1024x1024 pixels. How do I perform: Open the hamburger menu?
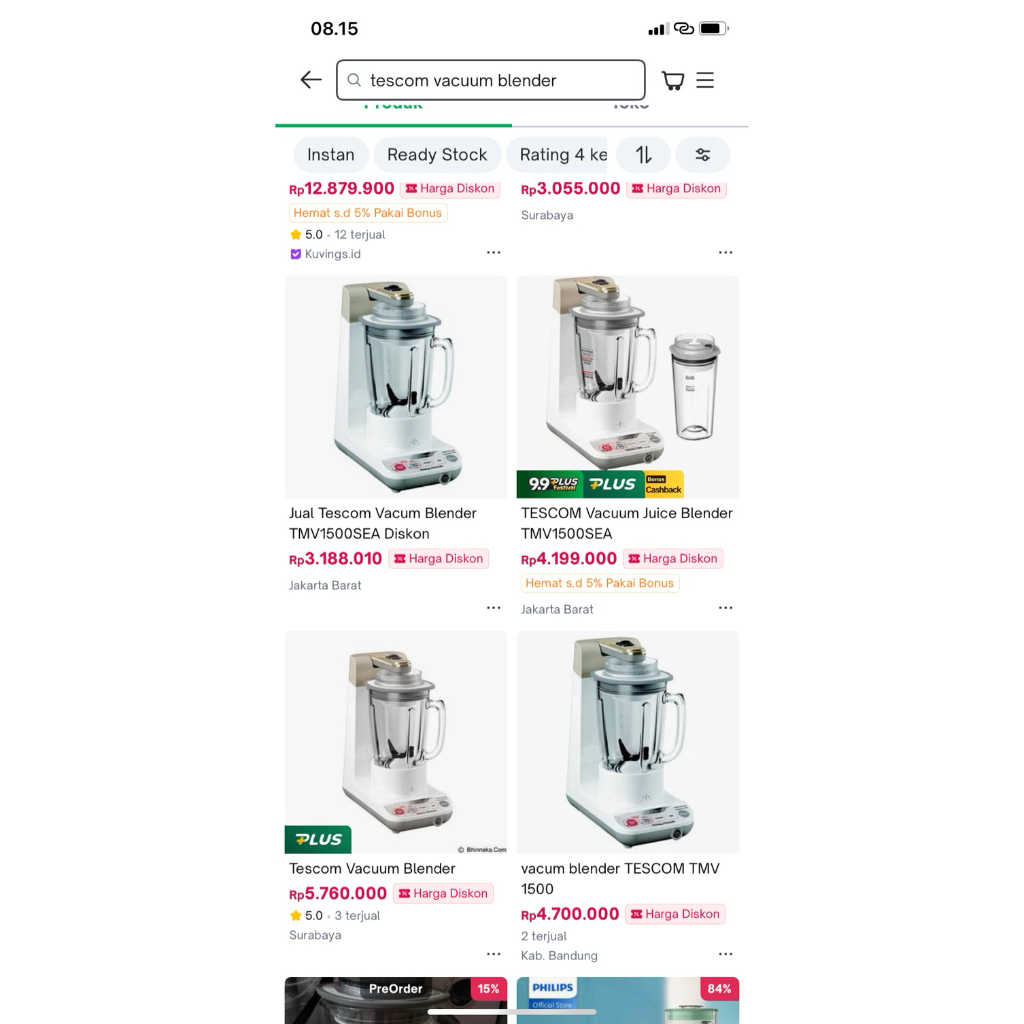coord(705,80)
